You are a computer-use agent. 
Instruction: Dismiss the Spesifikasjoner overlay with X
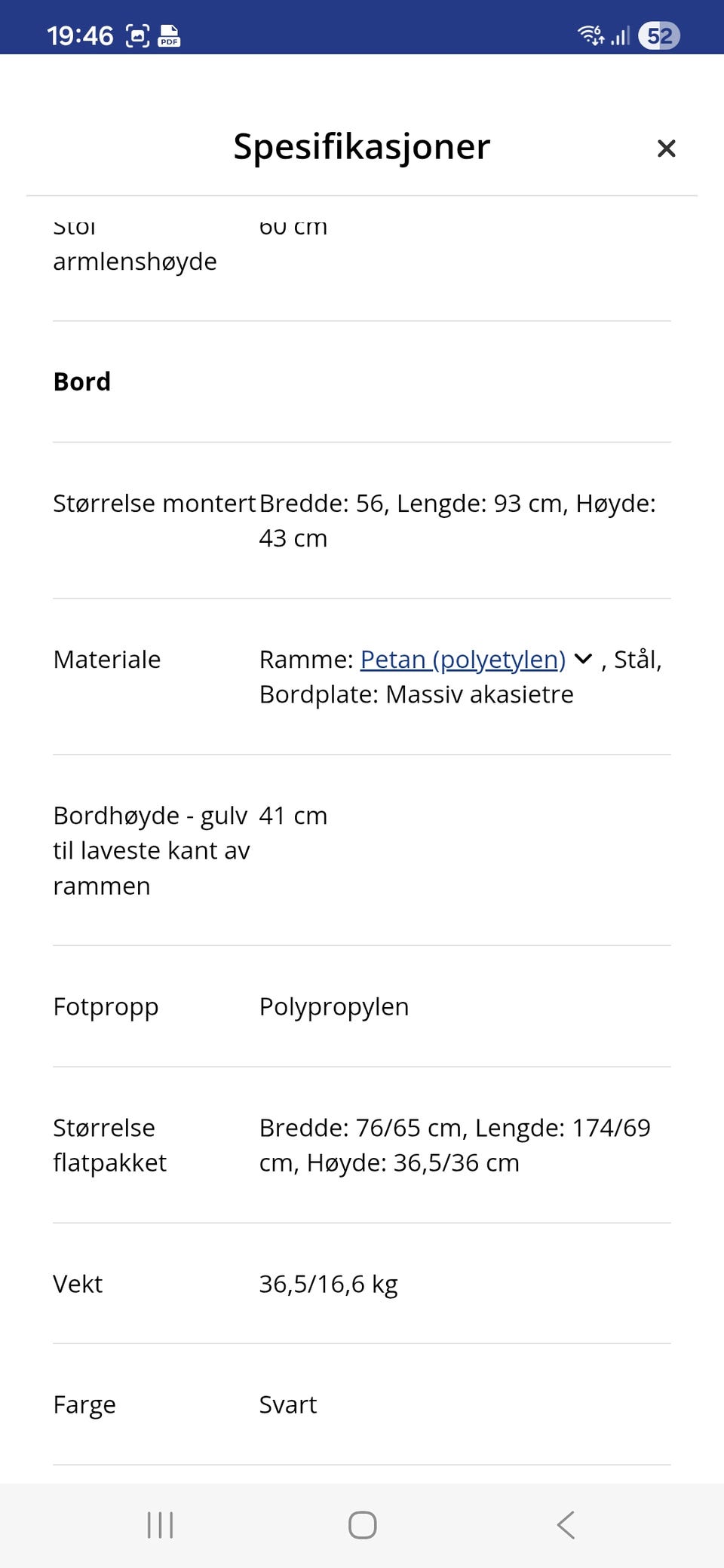pyautogui.click(x=667, y=148)
